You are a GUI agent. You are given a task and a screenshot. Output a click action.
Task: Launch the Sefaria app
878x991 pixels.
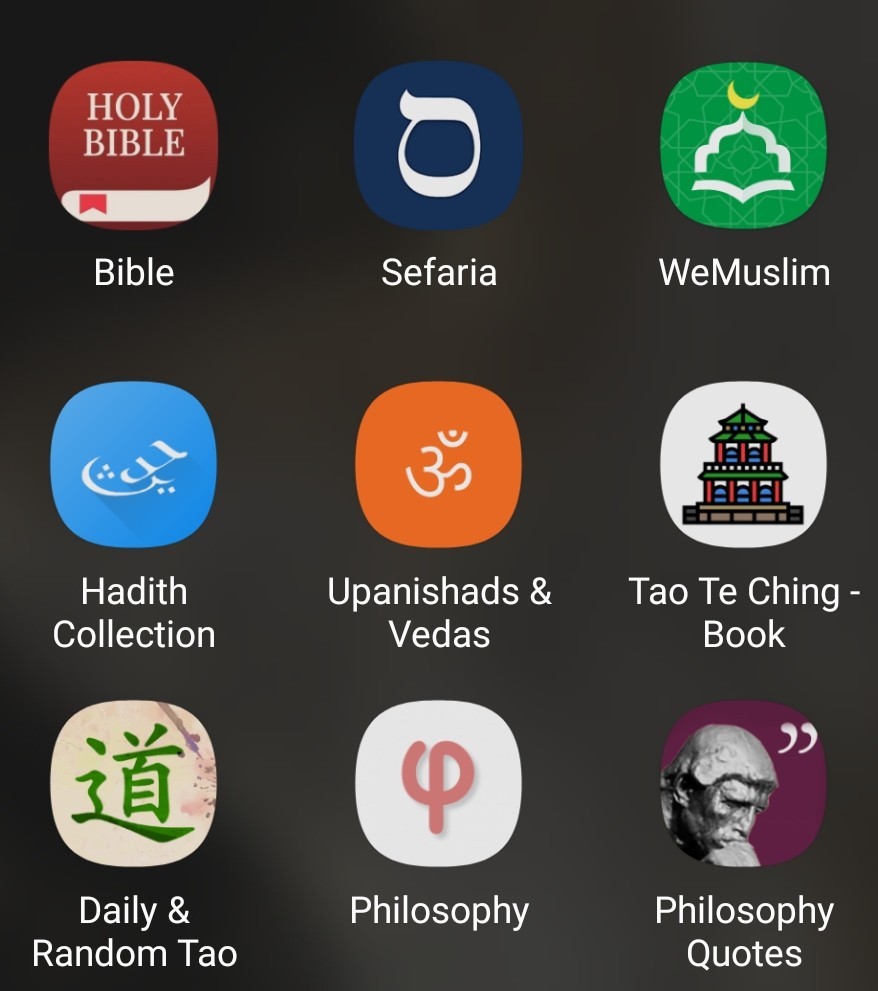tap(438, 145)
